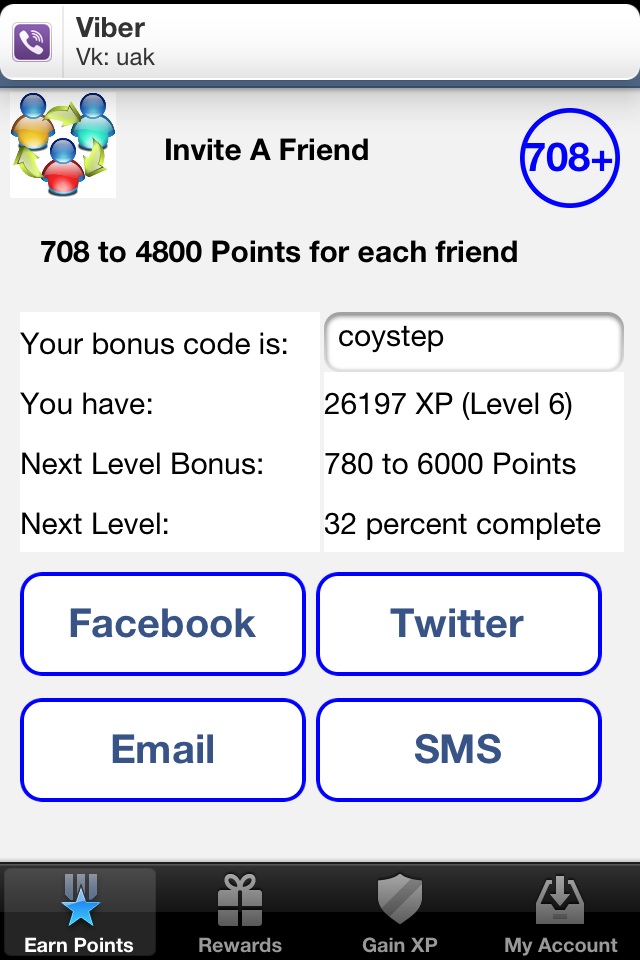Open the Viber notification banner
This screenshot has height=960, width=640.
[x=320, y=41]
